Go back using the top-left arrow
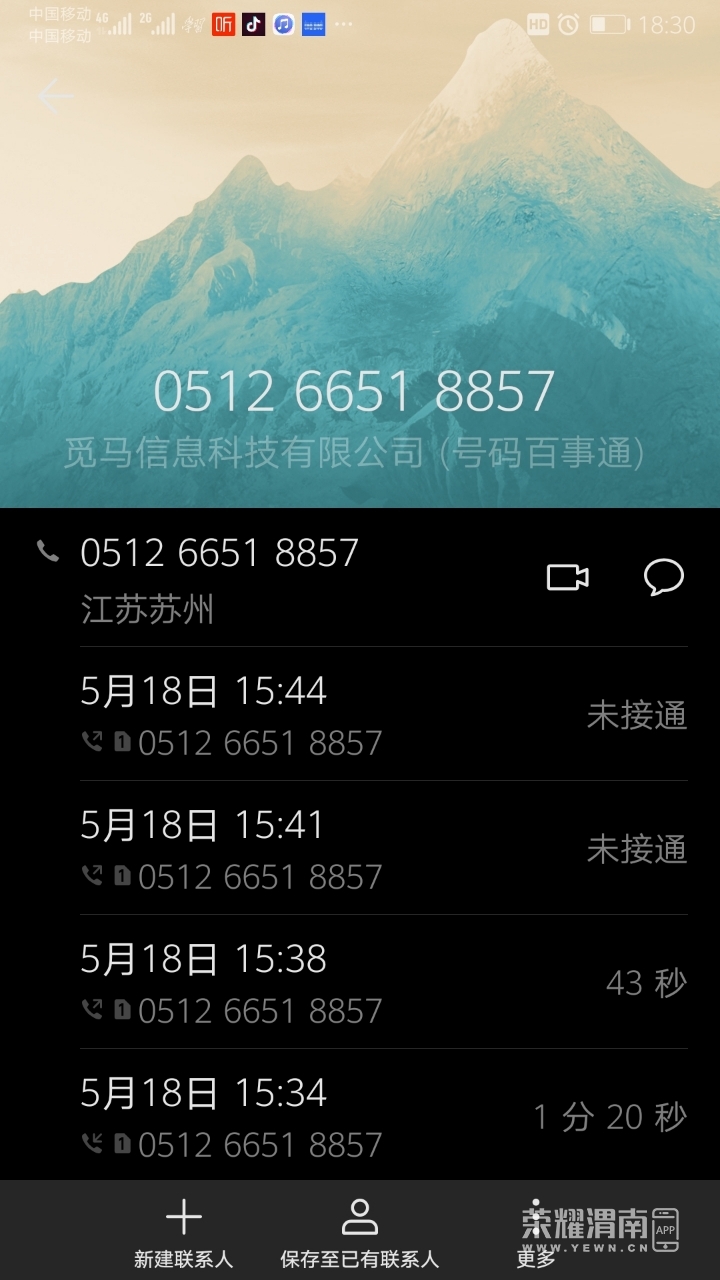720x1280 pixels. pyautogui.click(x=54, y=96)
